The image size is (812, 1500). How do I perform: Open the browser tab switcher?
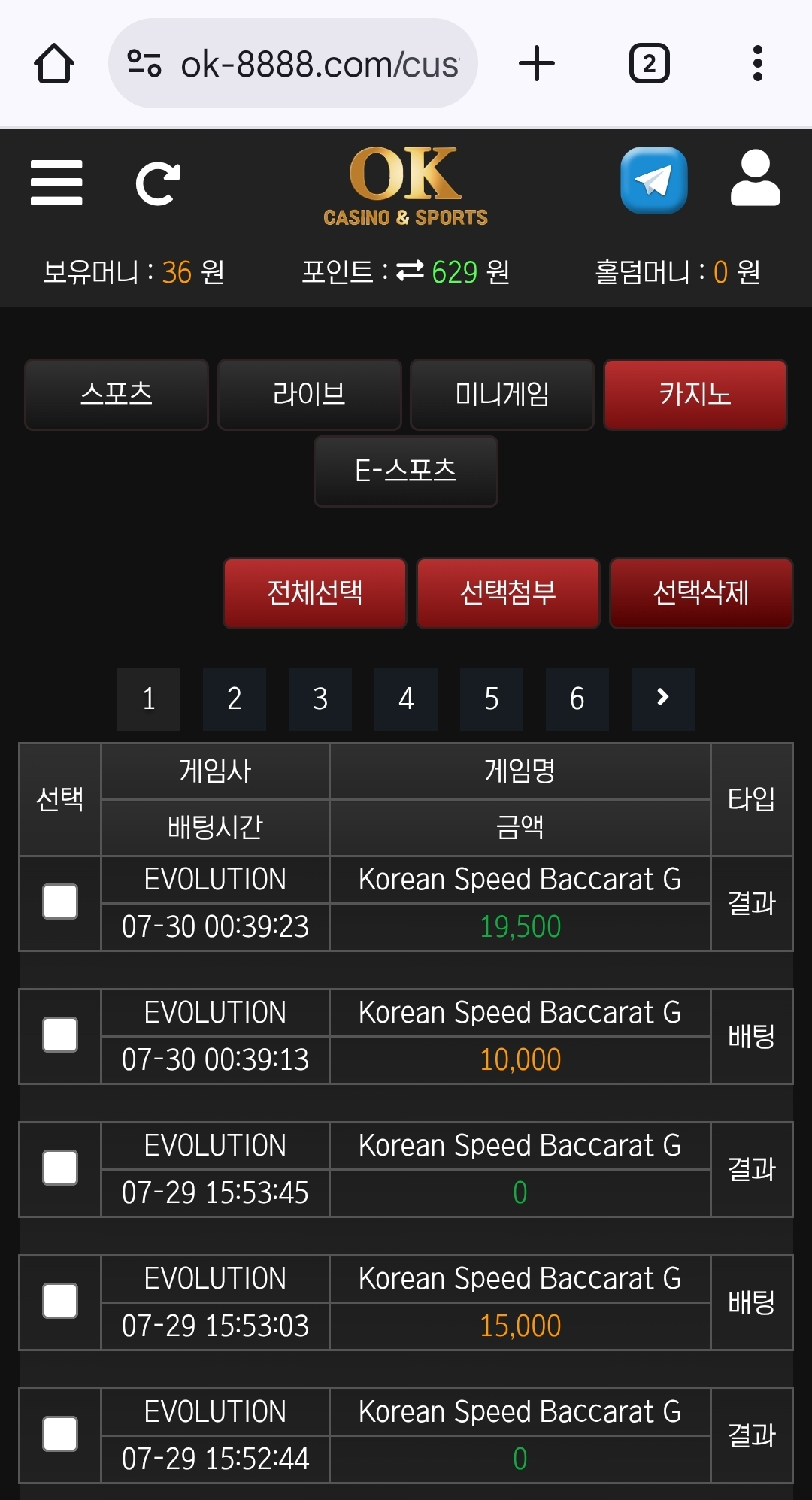pos(649,64)
